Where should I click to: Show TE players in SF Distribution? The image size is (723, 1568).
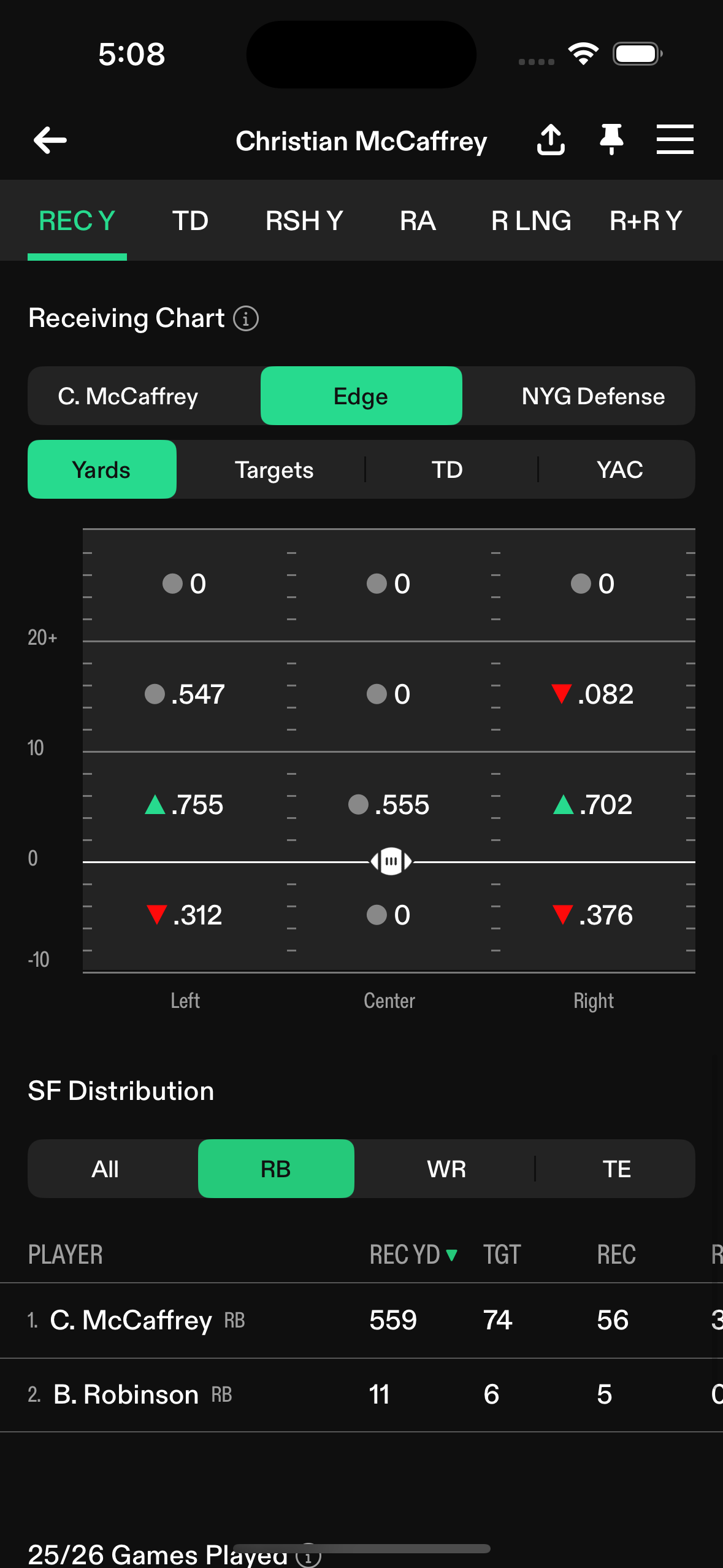[618, 1168]
